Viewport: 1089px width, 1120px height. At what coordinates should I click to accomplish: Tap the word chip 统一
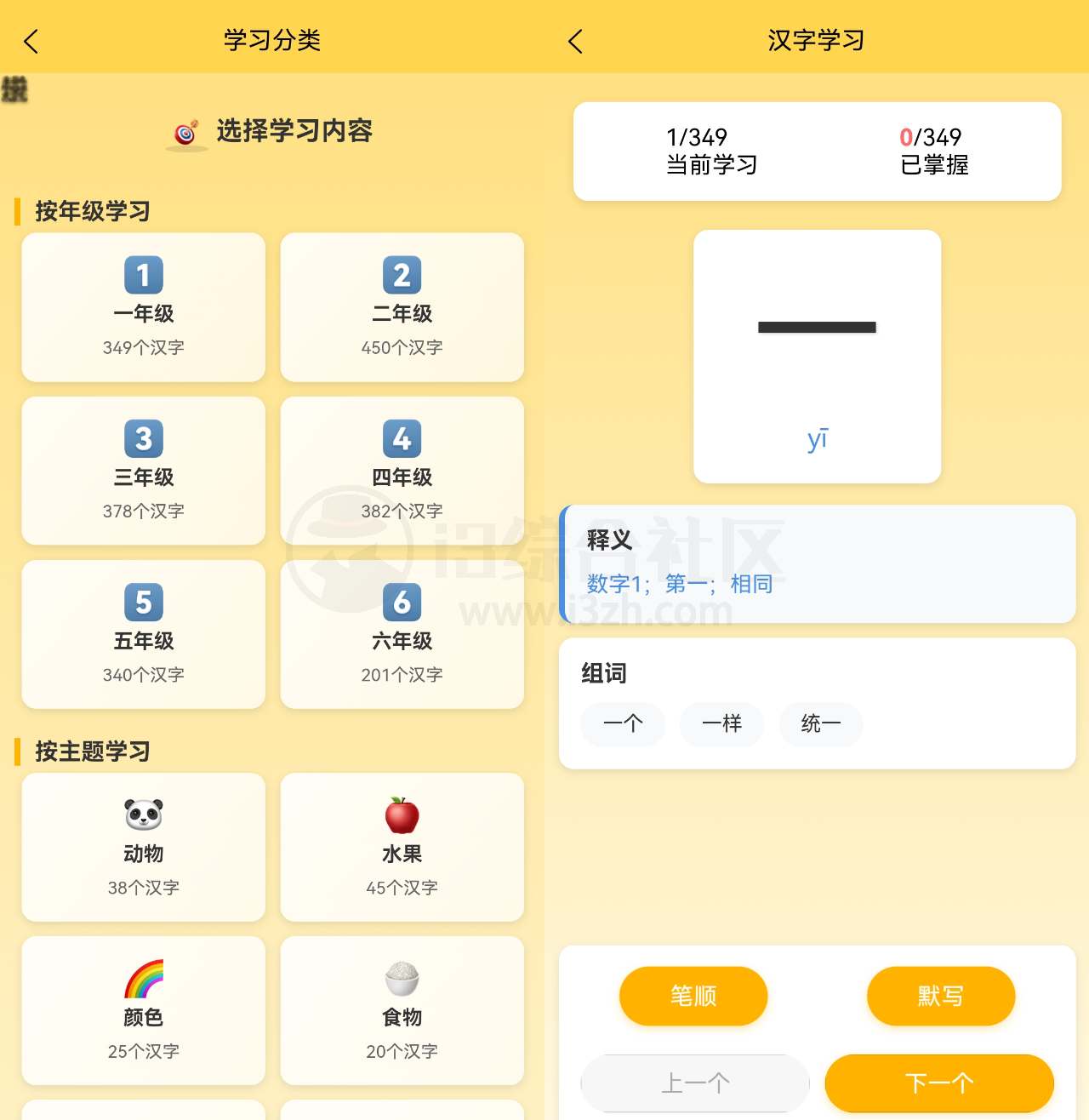click(x=820, y=724)
